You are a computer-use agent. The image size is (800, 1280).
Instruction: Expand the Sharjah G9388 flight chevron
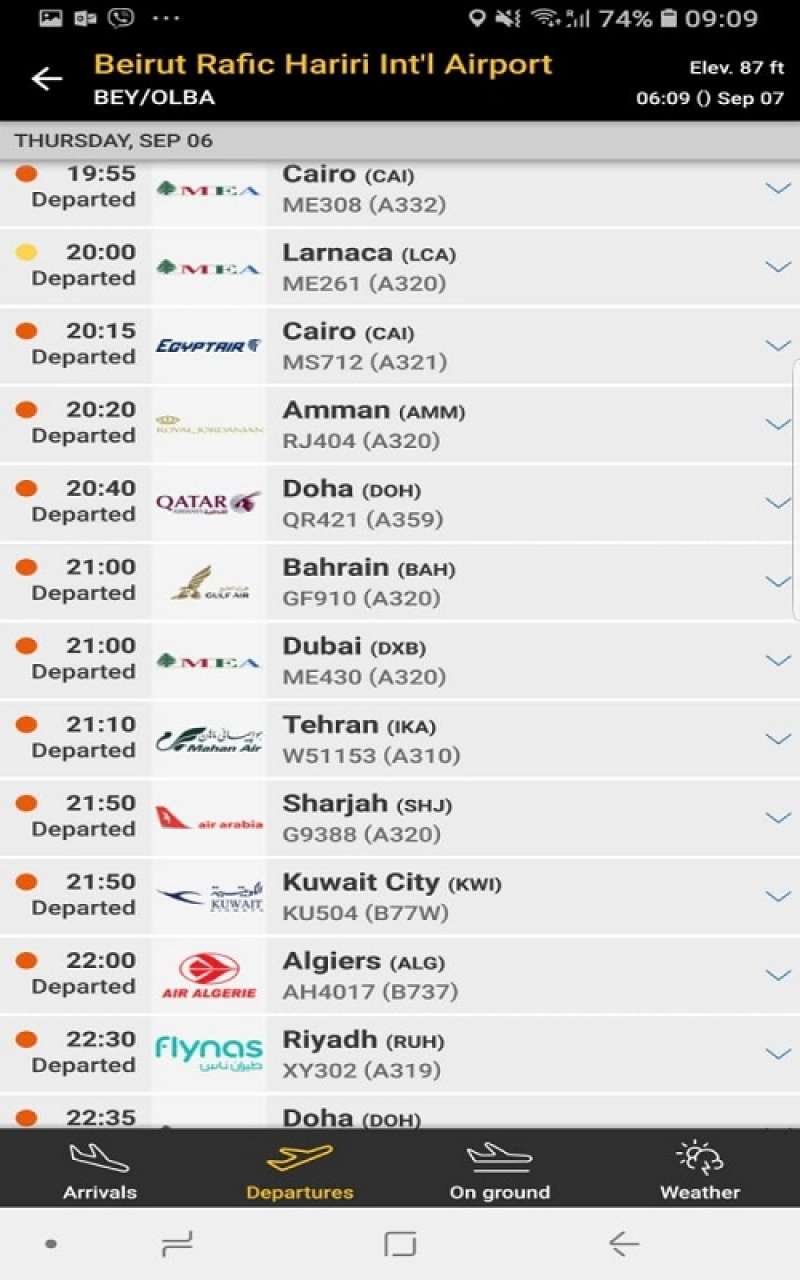777,818
